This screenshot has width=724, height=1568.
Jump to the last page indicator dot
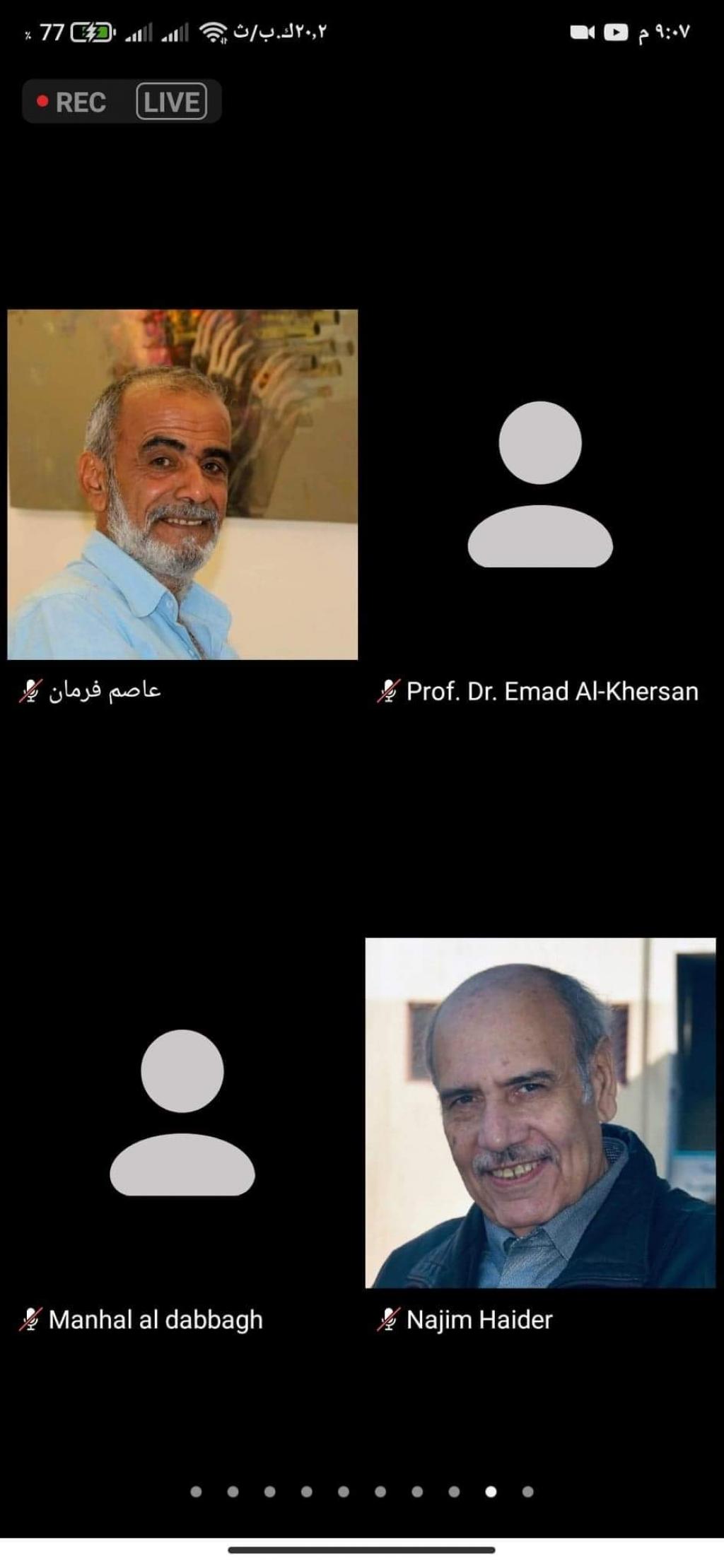pyautogui.click(x=527, y=1492)
